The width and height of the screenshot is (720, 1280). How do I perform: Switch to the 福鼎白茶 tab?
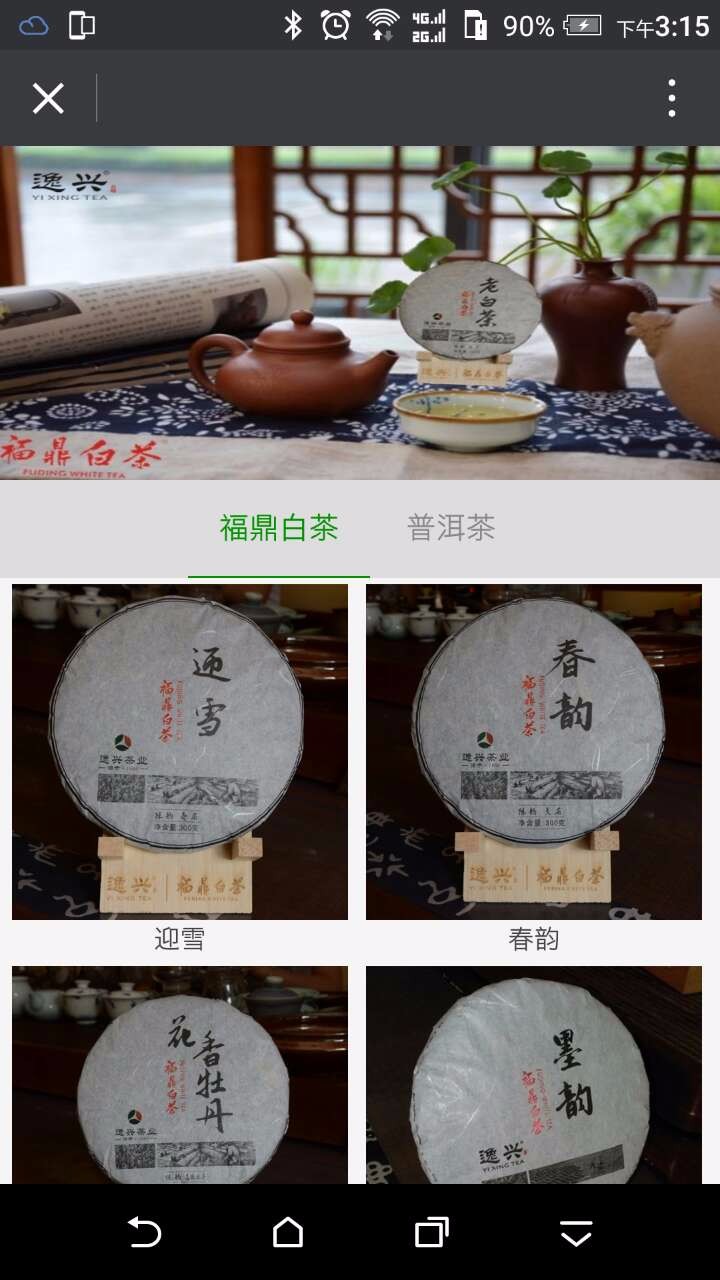tap(279, 528)
